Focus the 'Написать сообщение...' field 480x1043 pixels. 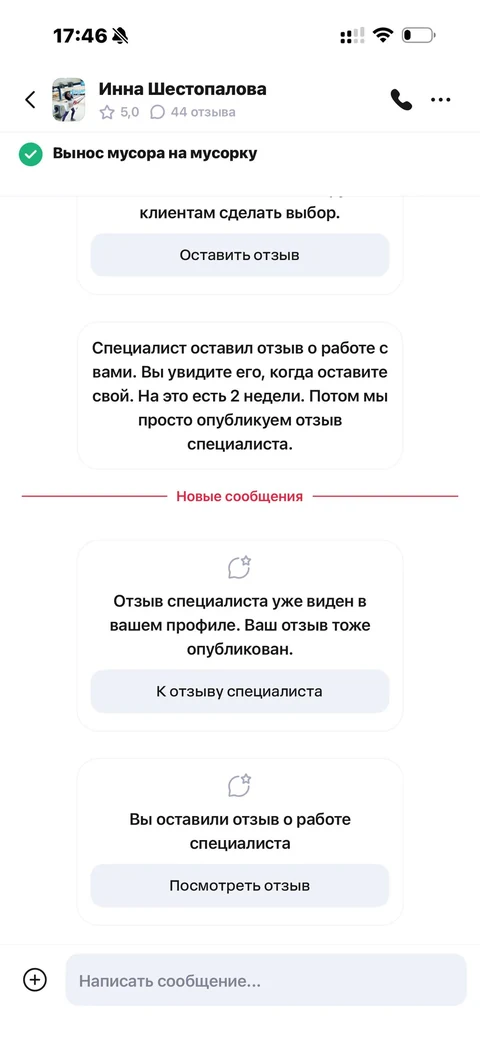(x=266, y=980)
